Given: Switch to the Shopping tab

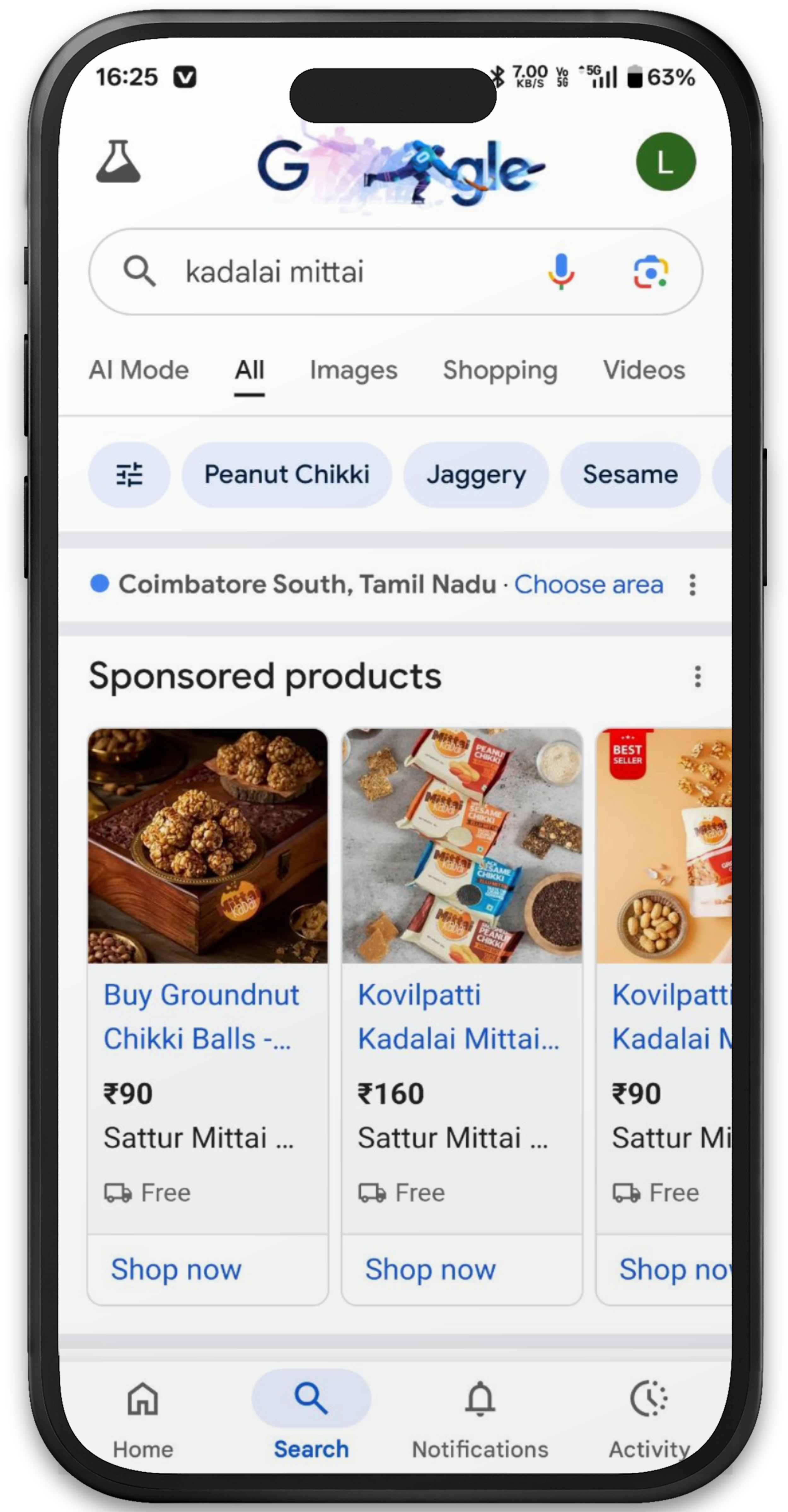Looking at the screenshot, I should point(500,370).
